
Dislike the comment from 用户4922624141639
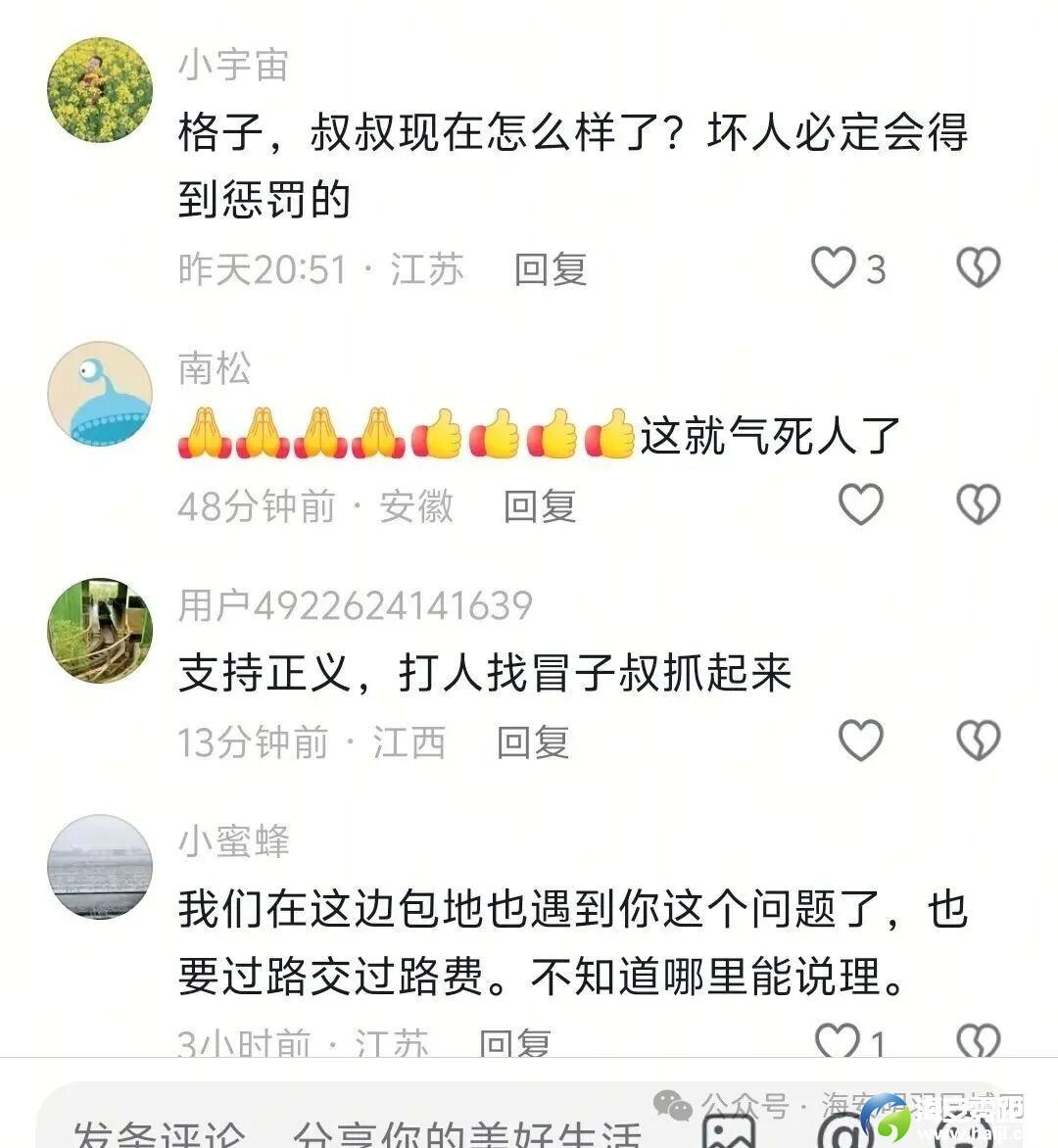pyautogui.click(x=978, y=741)
